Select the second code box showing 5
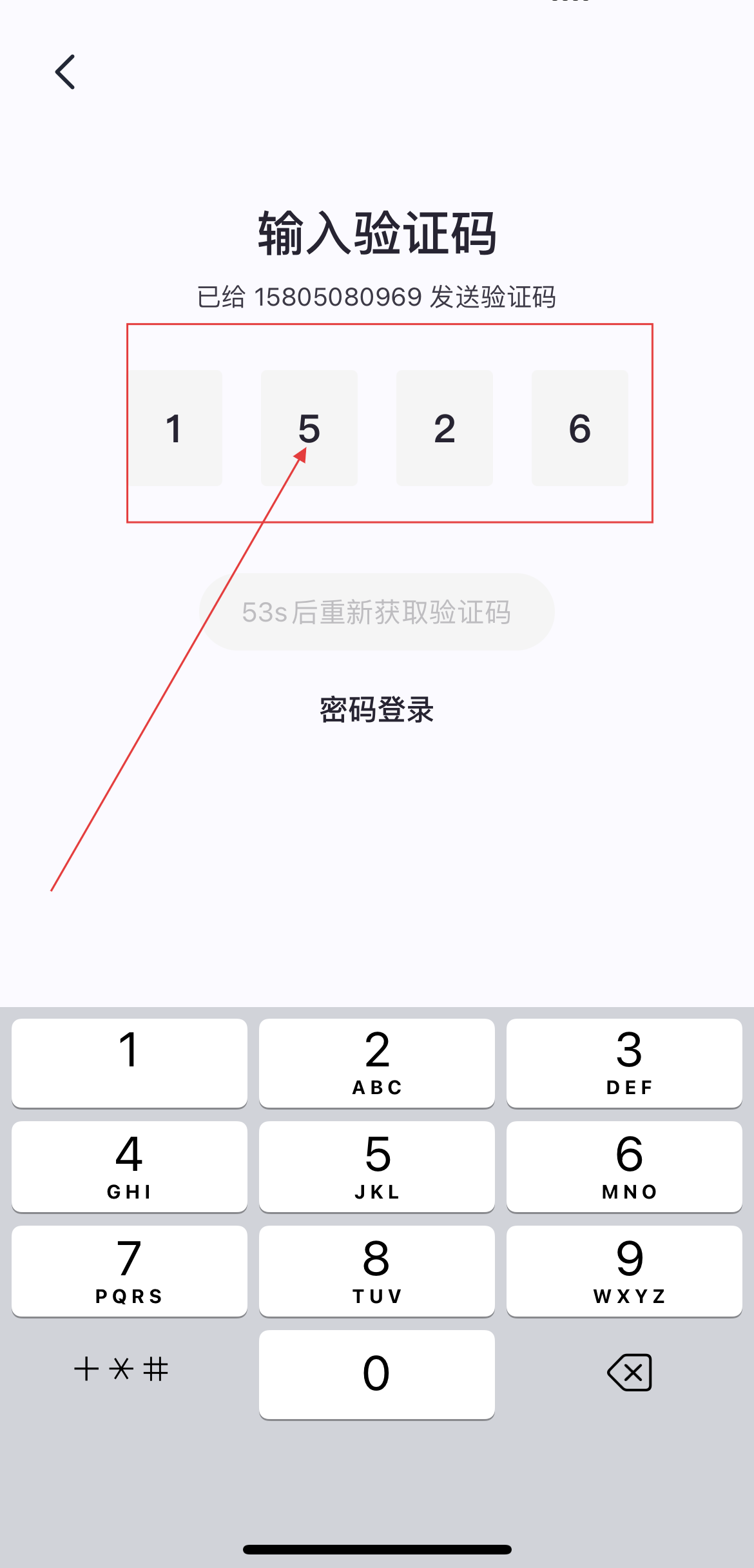This screenshot has width=754, height=1568. 309,428
